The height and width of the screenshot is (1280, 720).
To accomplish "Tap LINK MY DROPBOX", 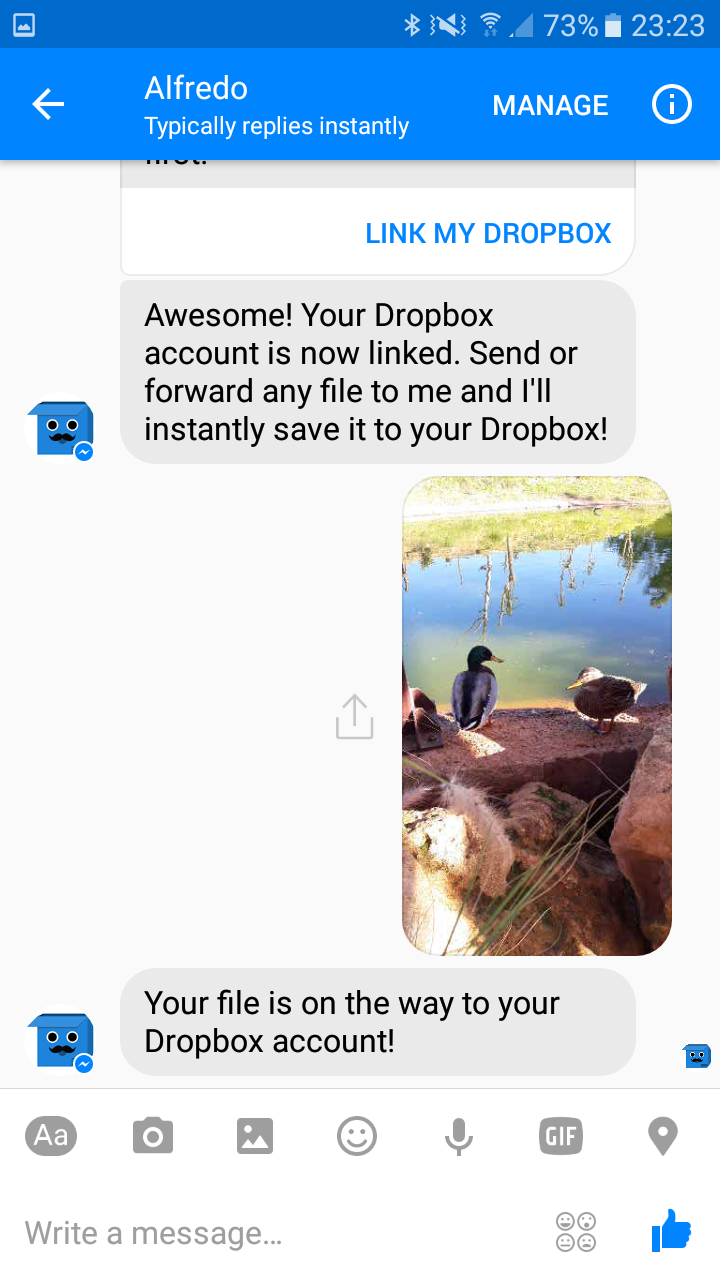I will click(x=488, y=234).
